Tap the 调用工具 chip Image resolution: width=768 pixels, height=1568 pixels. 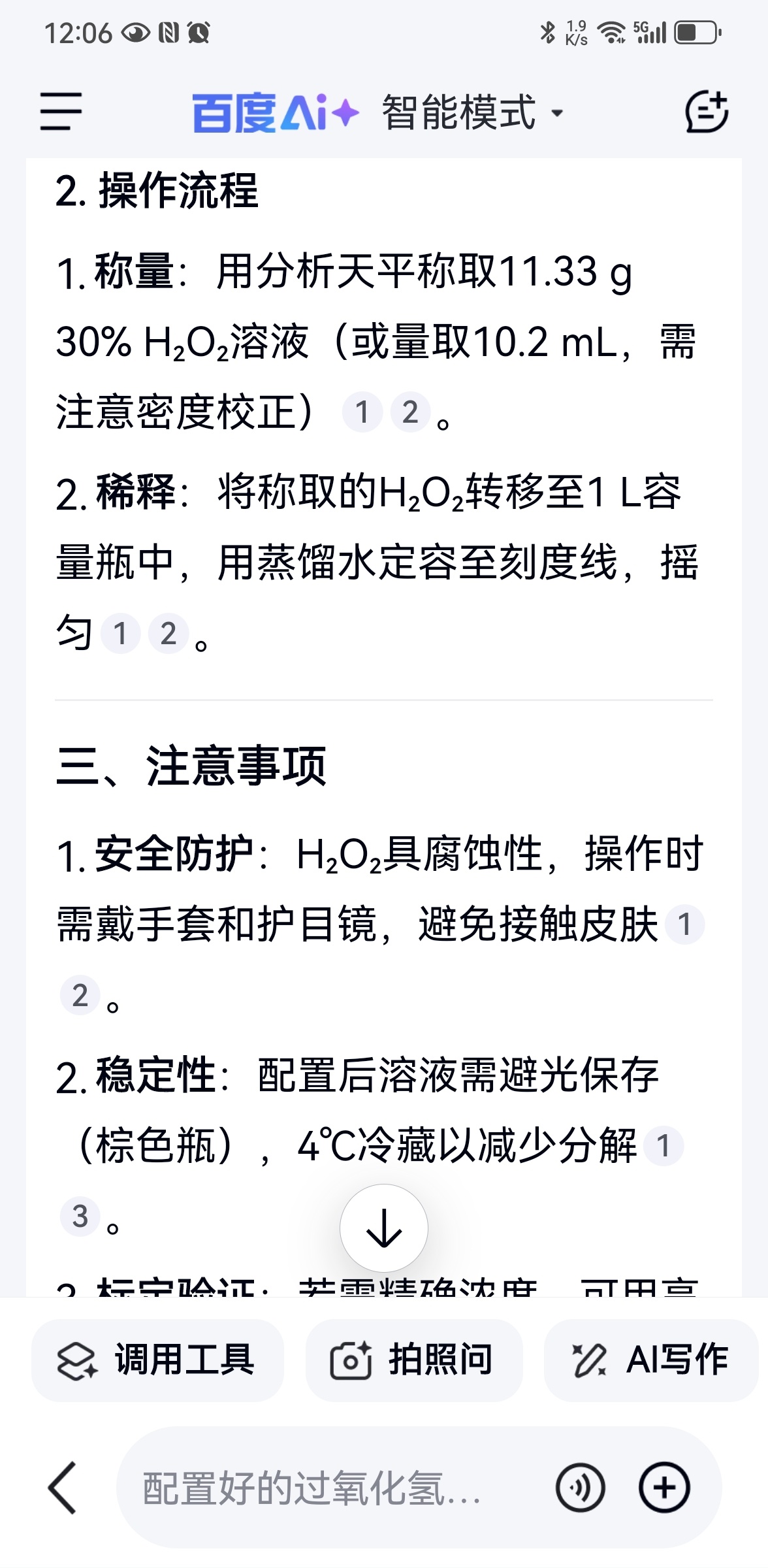pyautogui.click(x=157, y=1360)
